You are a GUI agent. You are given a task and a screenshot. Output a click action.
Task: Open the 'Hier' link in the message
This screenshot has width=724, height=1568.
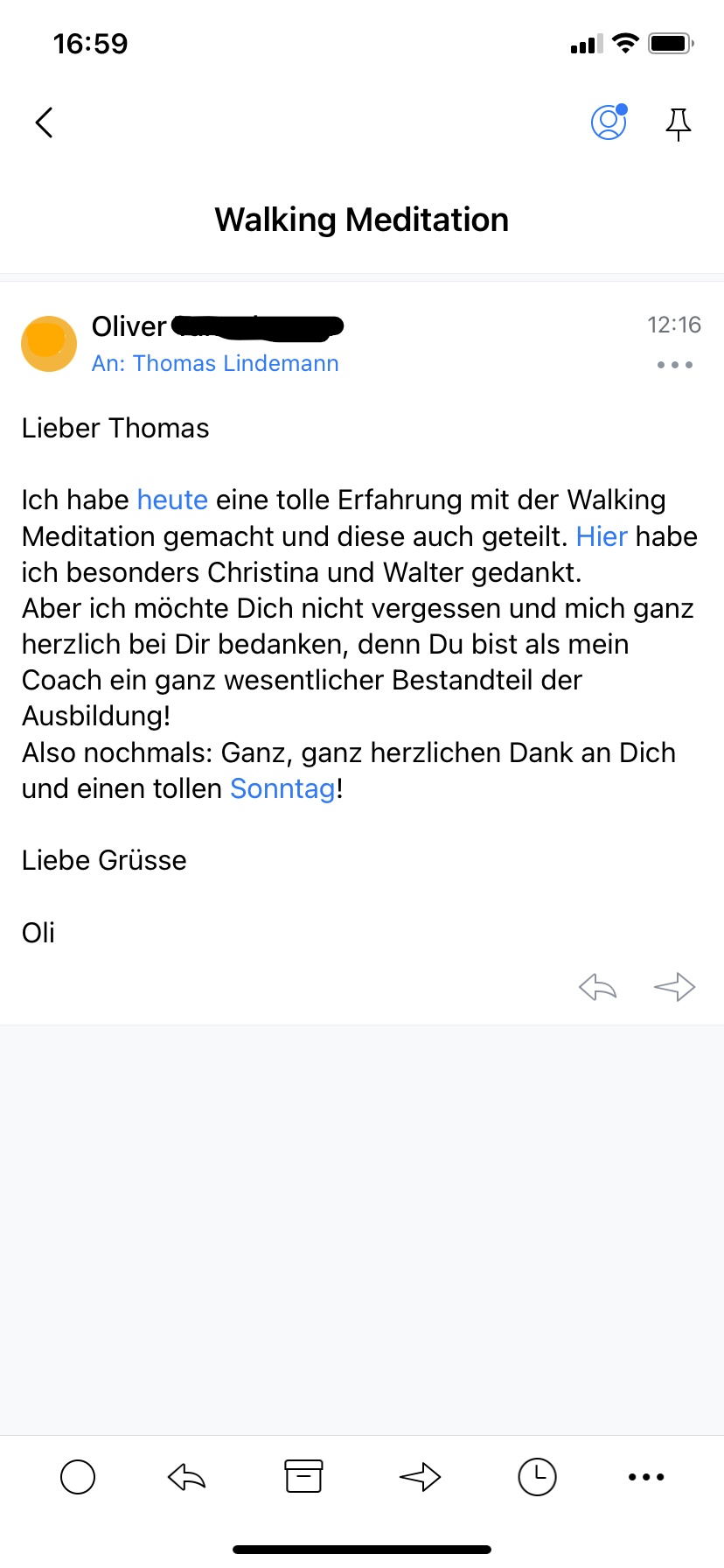602,536
